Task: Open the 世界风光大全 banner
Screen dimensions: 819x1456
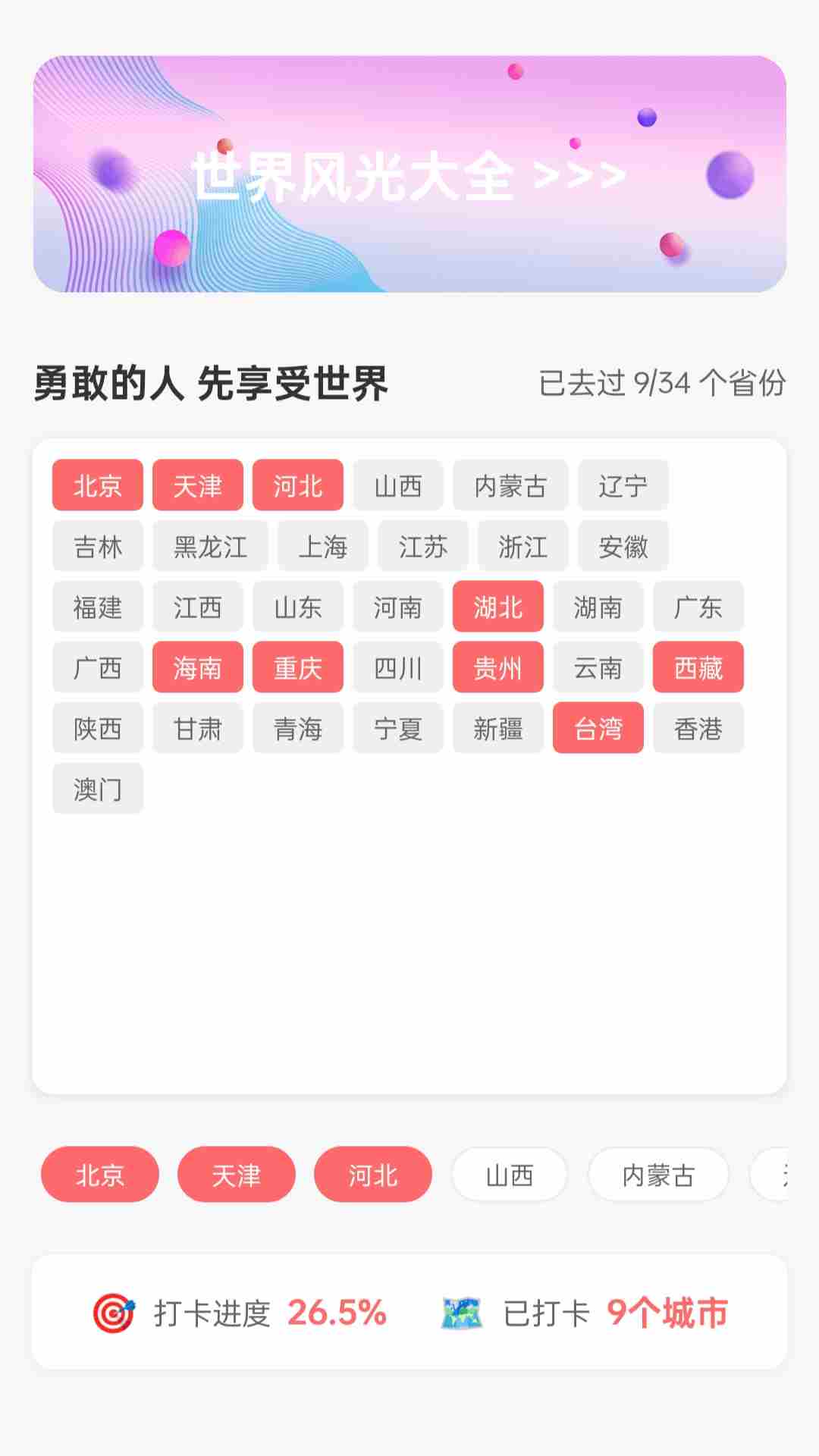Action: pyautogui.click(x=409, y=174)
